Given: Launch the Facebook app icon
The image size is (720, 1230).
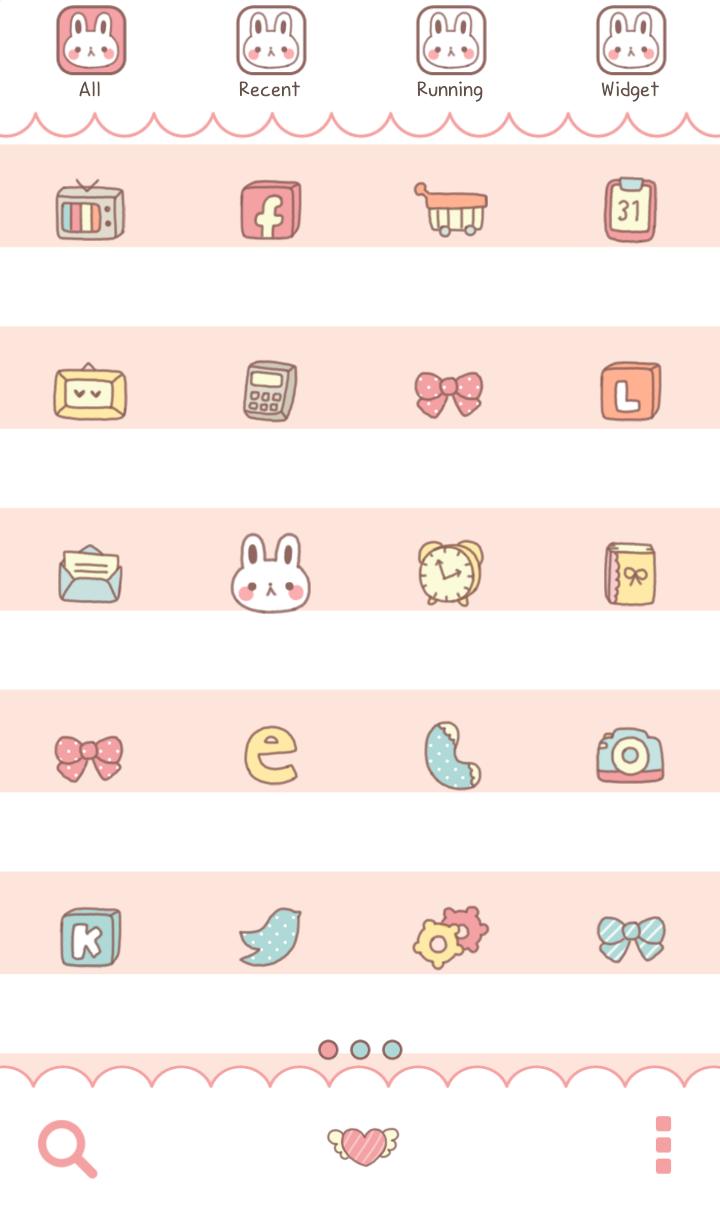Looking at the screenshot, I should (270, 211).
